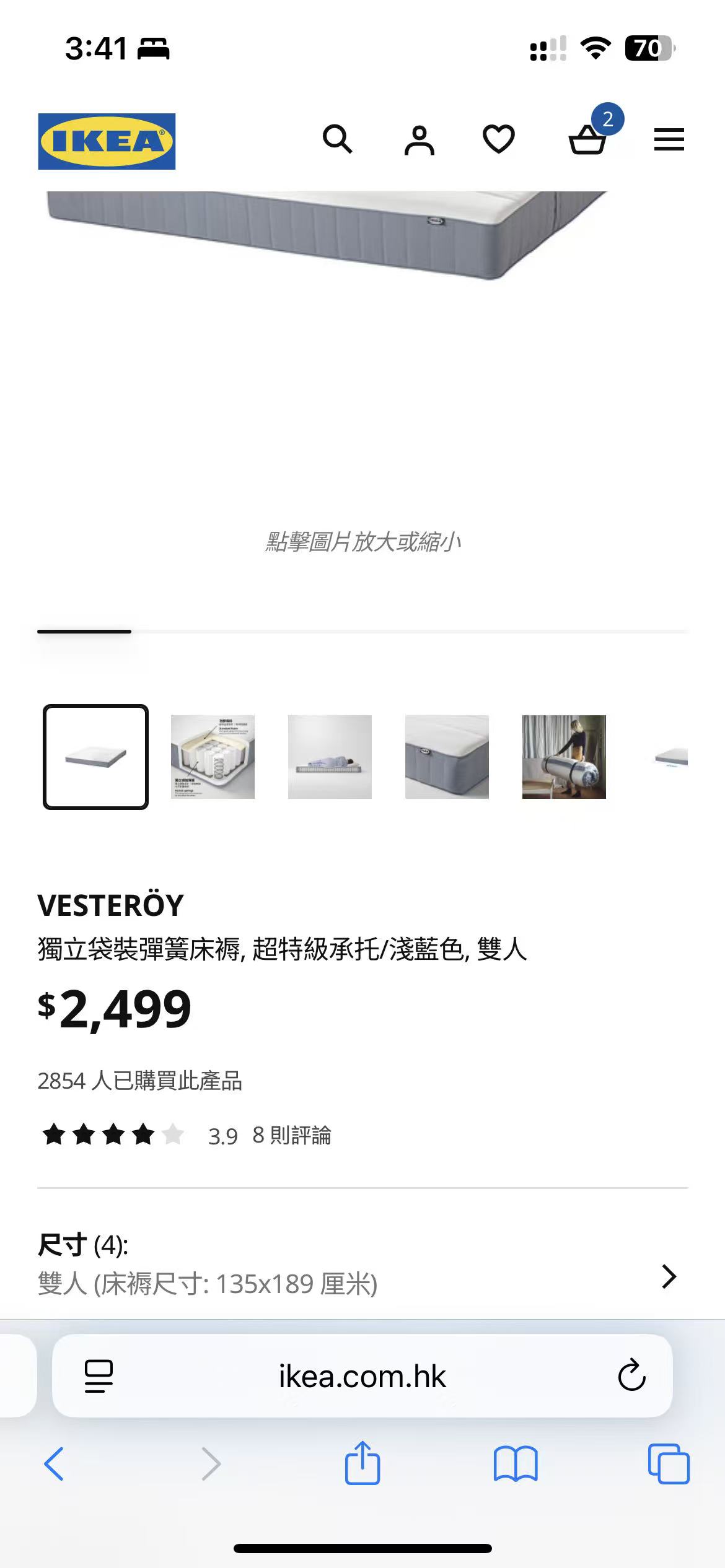Reload the page in Safari
This screenshot has width=725, height=1568.
click(x=631, y=1375)
